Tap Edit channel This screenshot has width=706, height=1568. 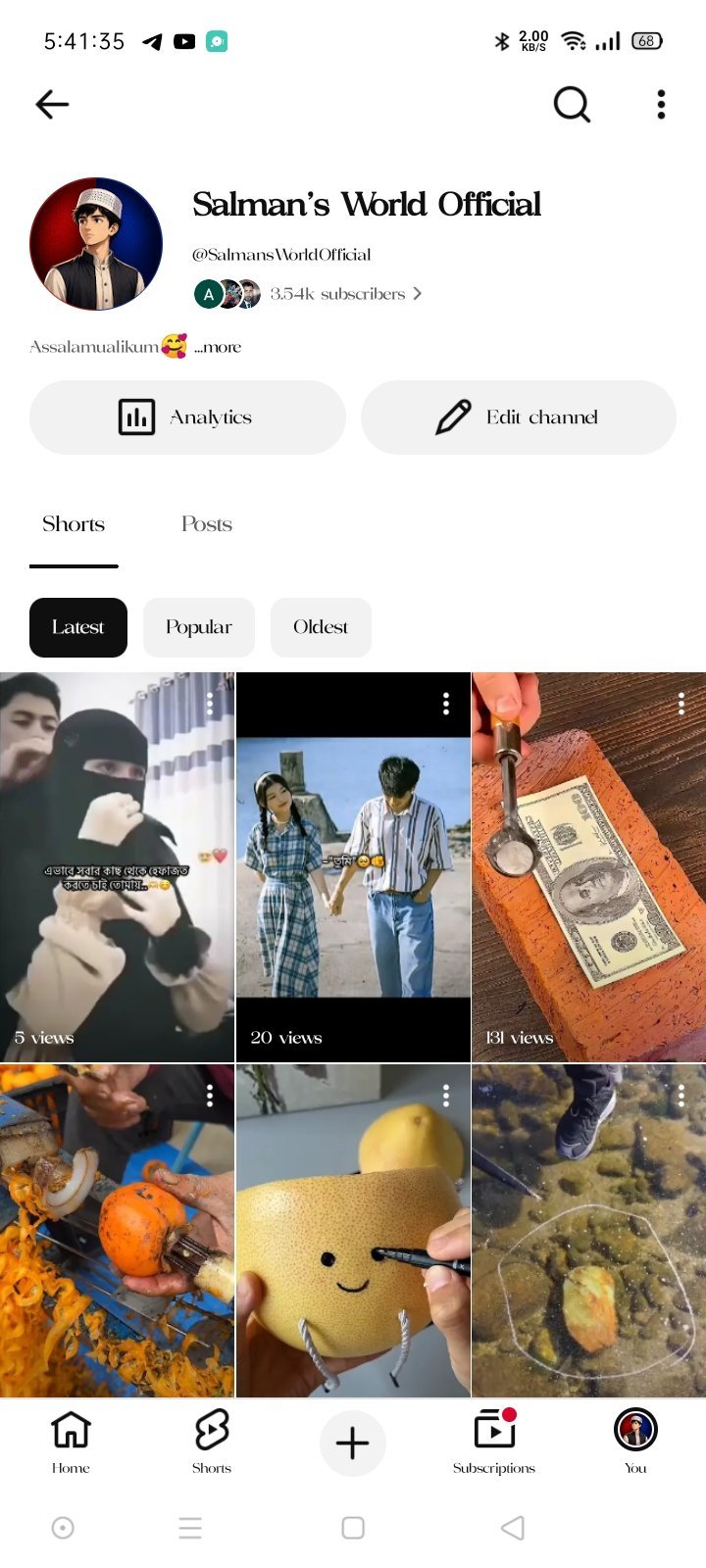tap(519, 417)
